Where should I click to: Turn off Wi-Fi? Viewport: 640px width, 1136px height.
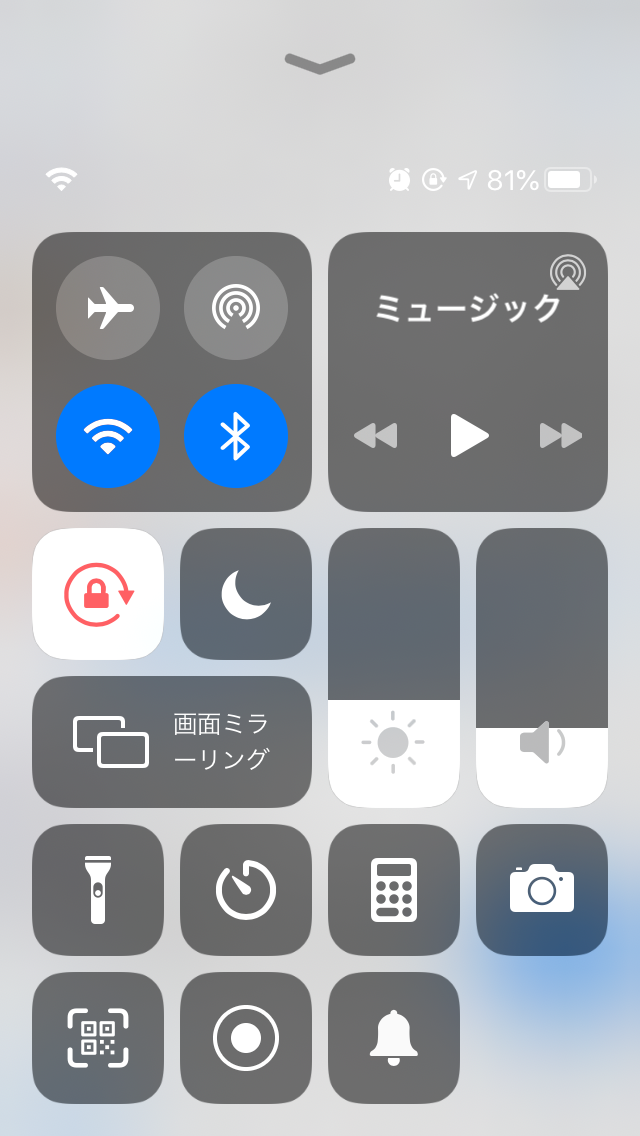coord(108,436)
